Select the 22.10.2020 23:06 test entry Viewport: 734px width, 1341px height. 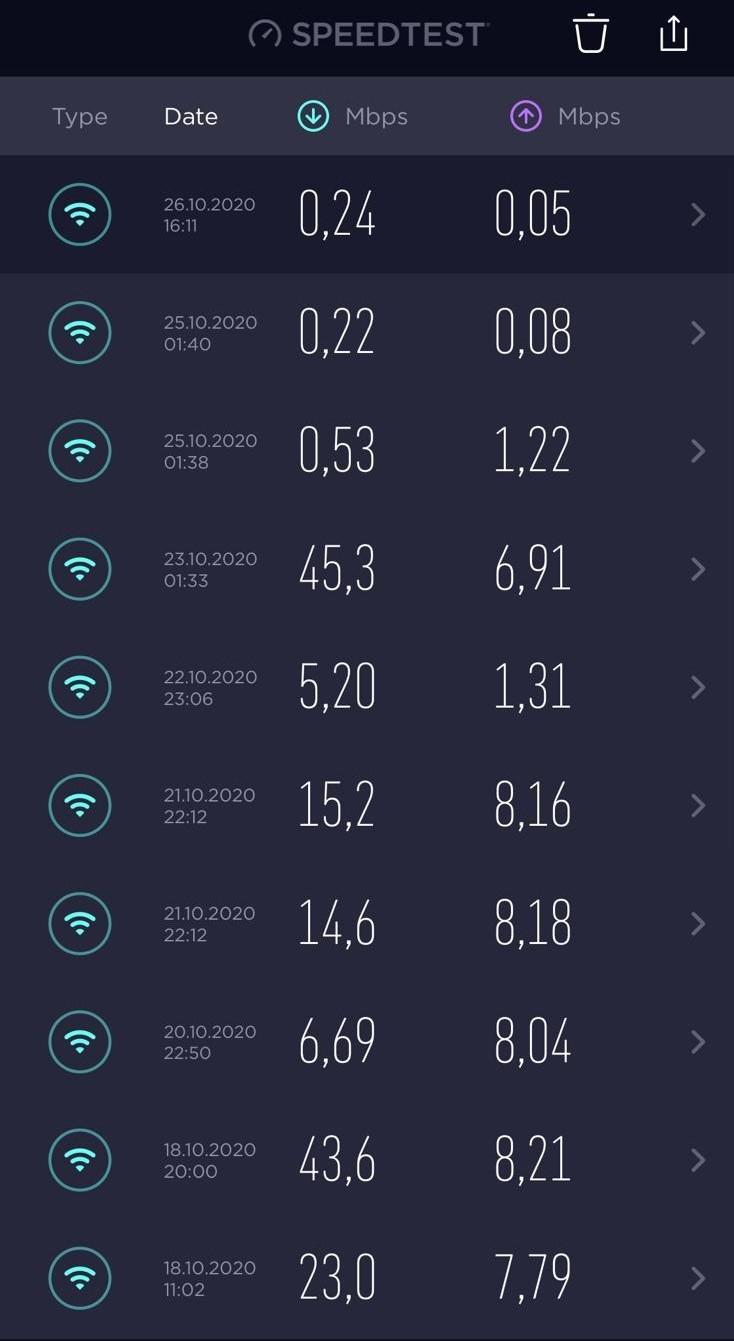tap(367, 686)
